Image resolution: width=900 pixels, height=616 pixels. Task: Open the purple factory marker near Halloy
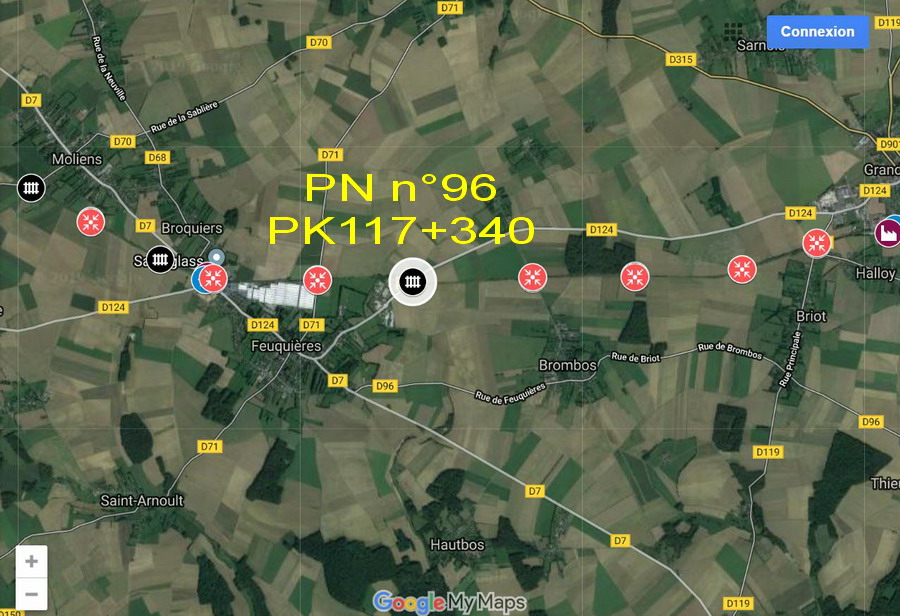[886, 232]
